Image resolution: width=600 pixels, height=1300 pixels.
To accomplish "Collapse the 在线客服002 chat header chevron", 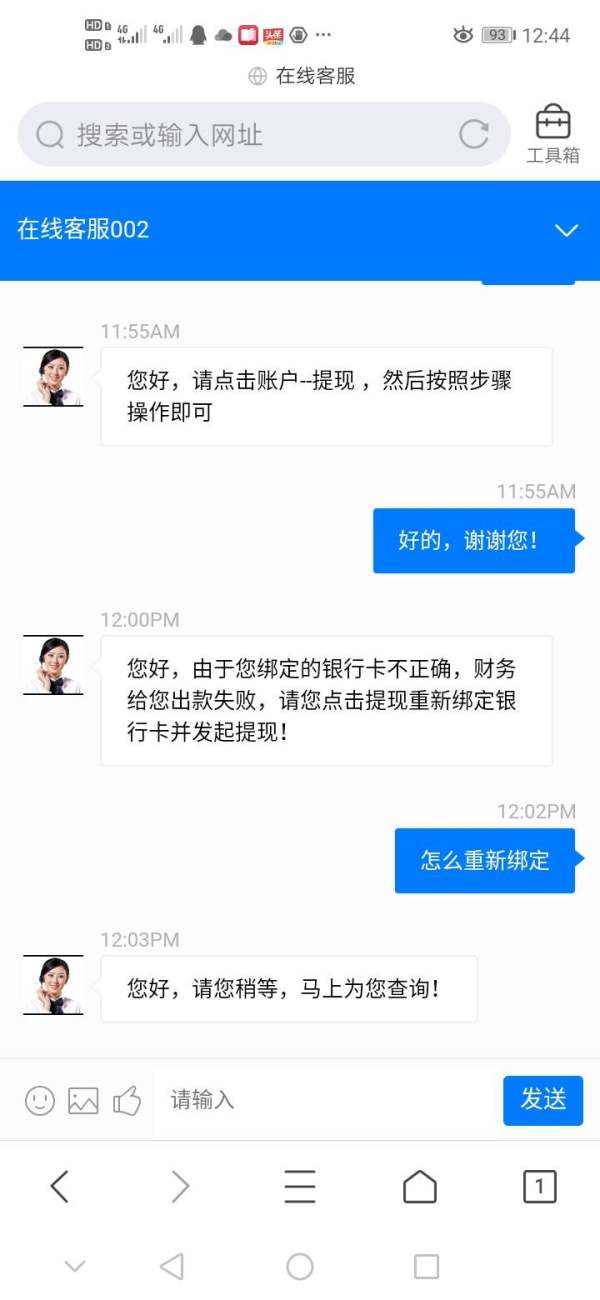I will [x=566, y=230].
